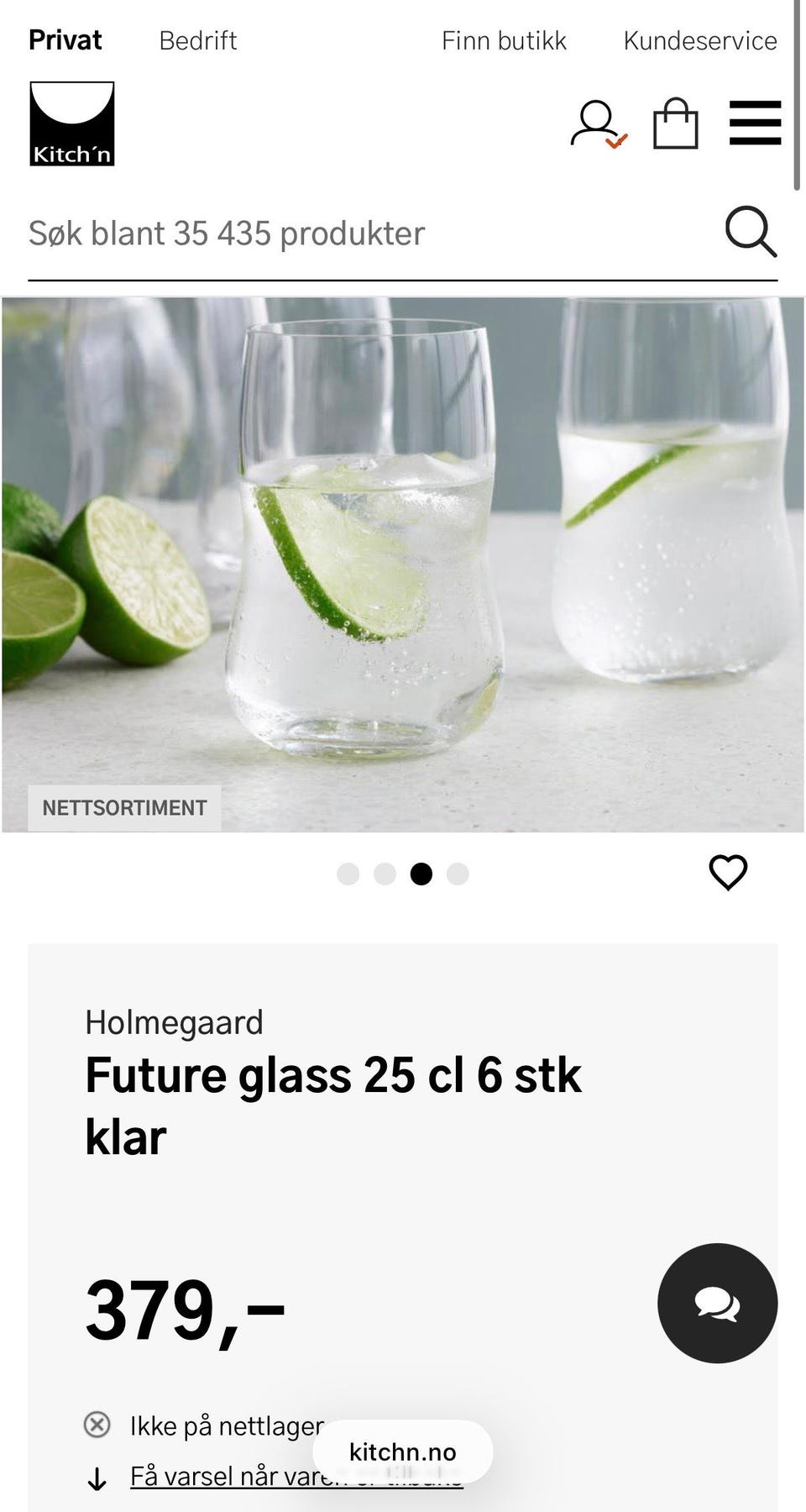
Task: Switch to the Bedrift tab
Action: tap(198, 40)
